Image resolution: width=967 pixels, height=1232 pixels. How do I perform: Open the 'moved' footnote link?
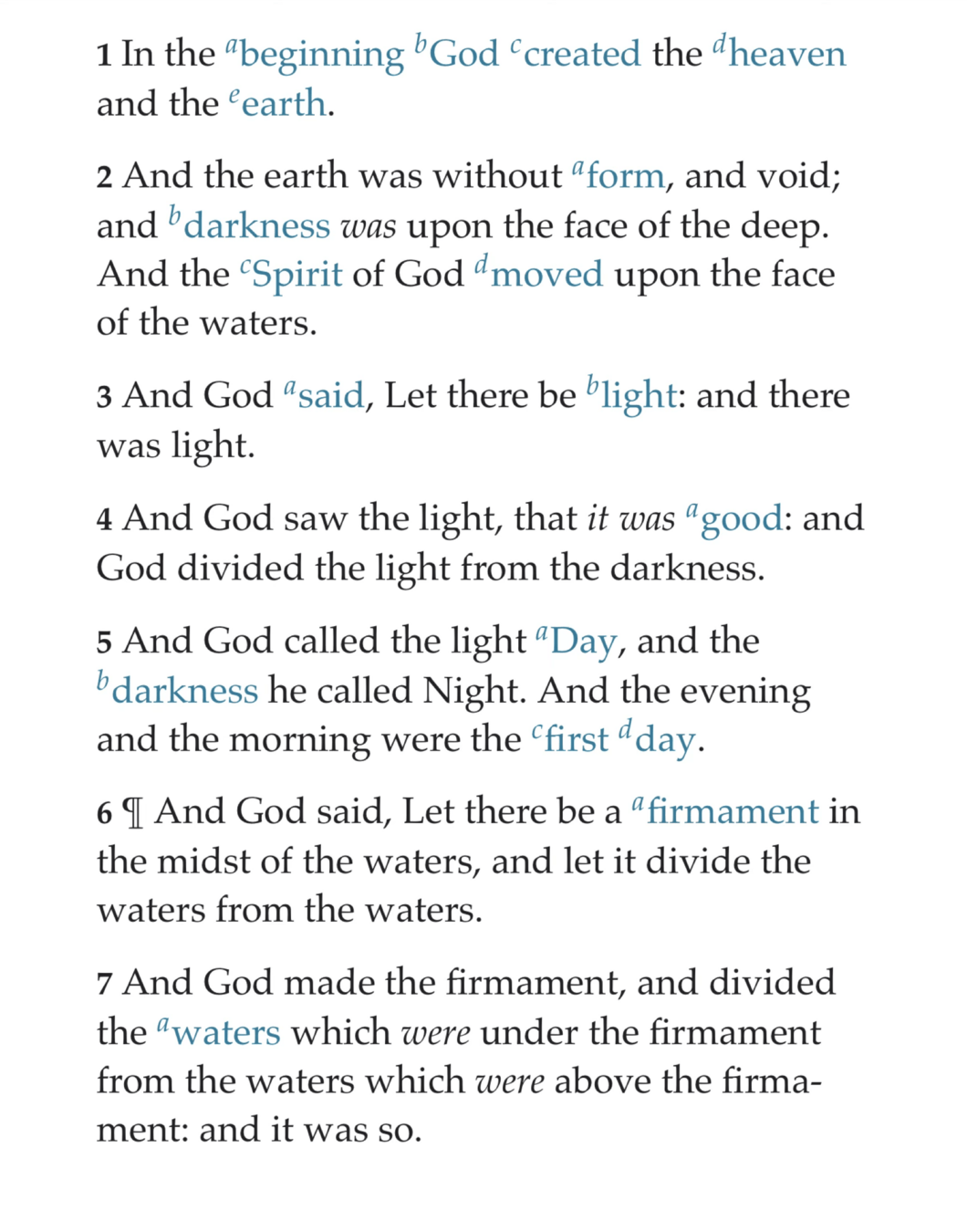(x=539, y=274)
